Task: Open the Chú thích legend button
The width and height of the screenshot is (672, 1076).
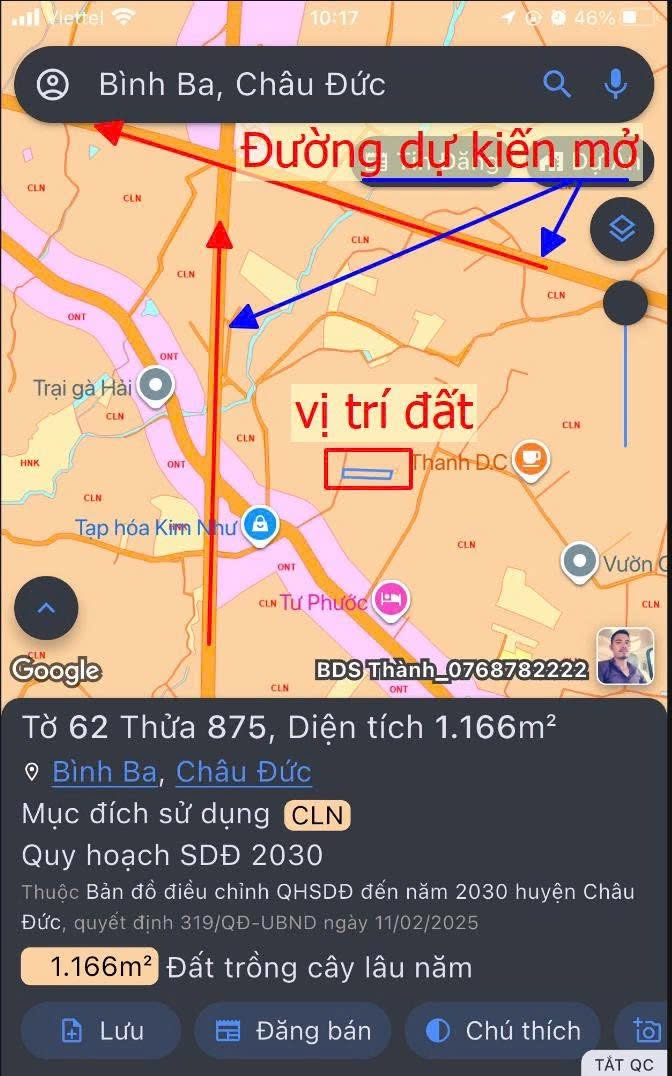Action: [x=503, y=1031]
